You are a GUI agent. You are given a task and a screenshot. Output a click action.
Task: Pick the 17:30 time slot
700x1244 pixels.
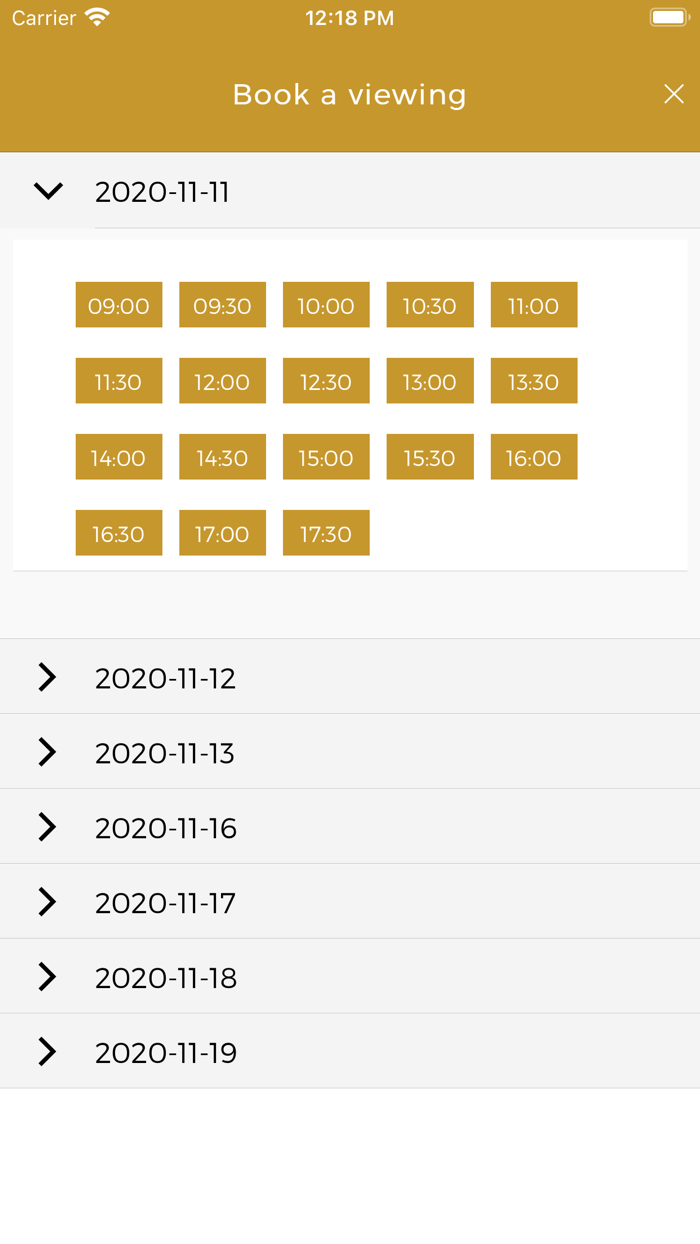326,533
